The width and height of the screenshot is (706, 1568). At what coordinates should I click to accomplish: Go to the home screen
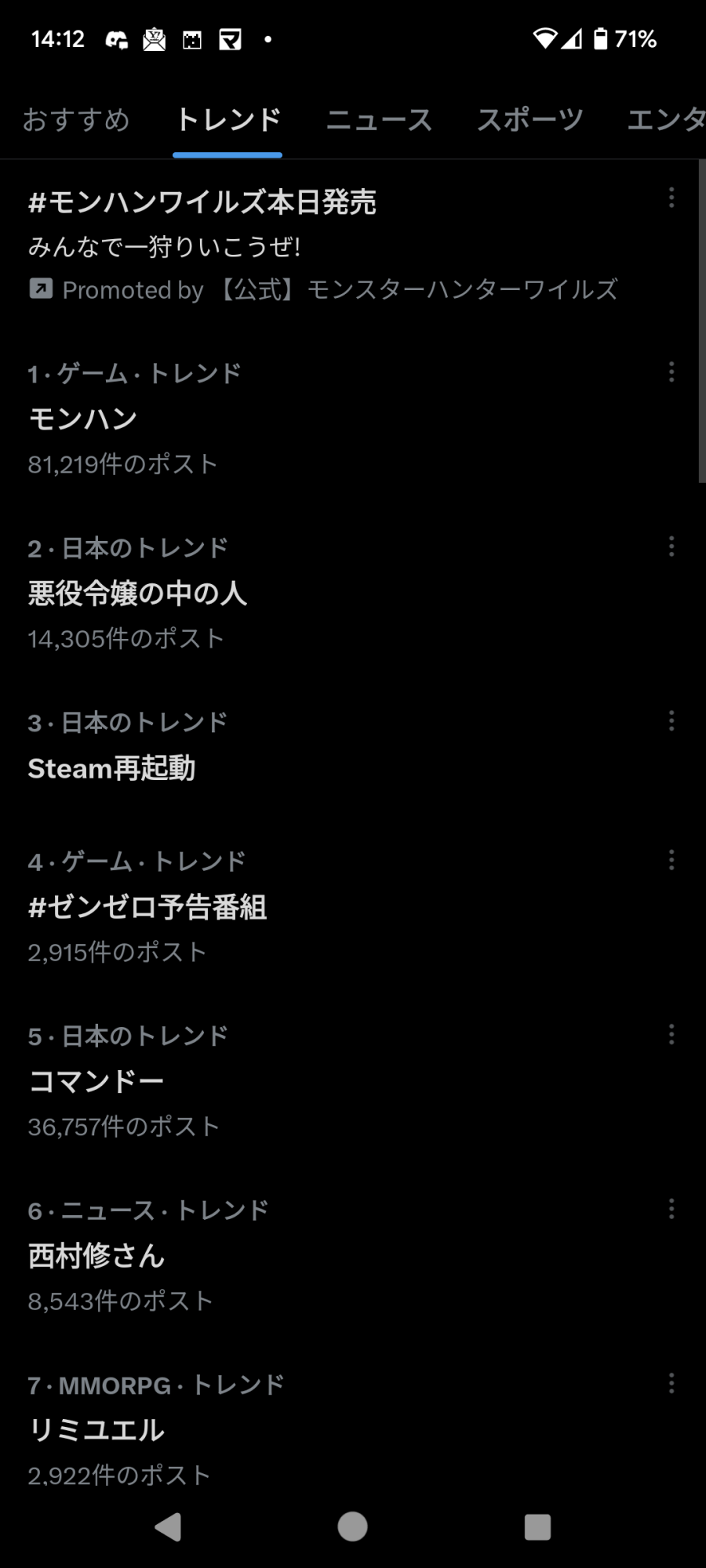coord(352,1527)
